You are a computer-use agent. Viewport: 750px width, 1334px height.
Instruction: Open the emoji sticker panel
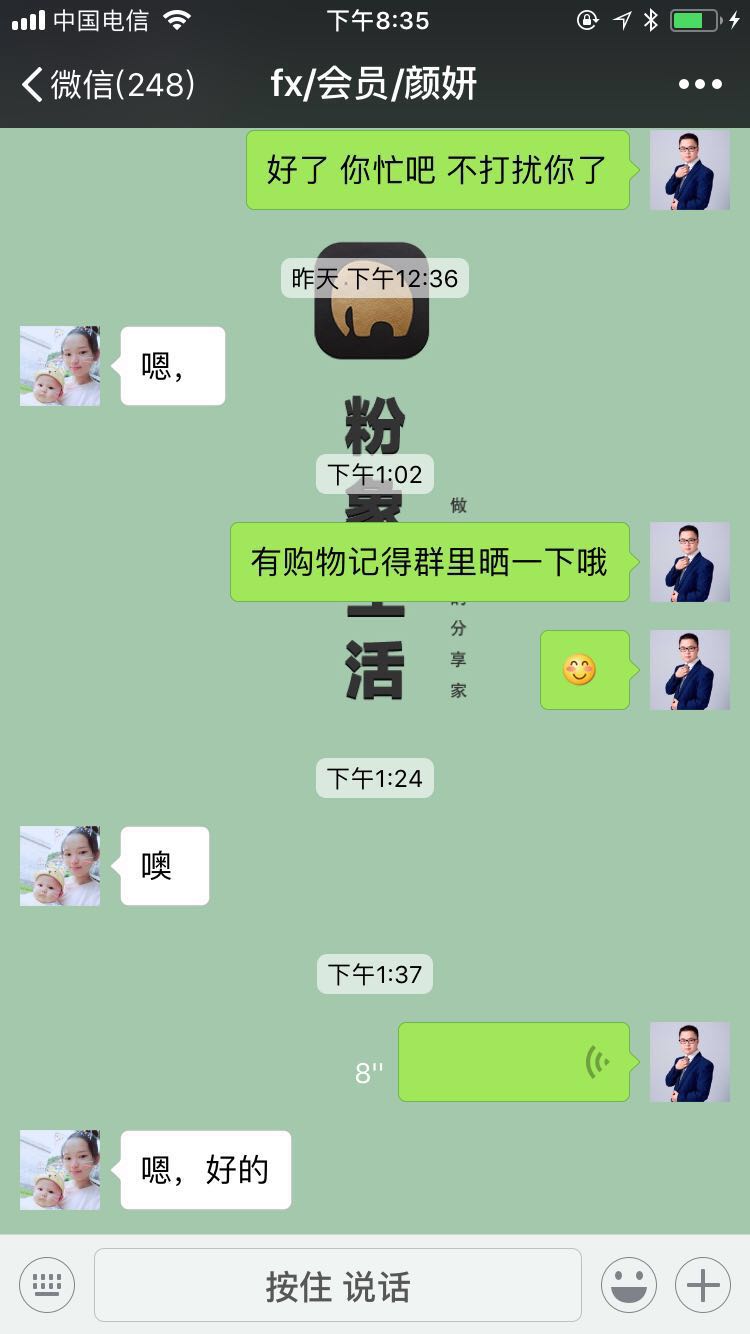click(629, 1285)
